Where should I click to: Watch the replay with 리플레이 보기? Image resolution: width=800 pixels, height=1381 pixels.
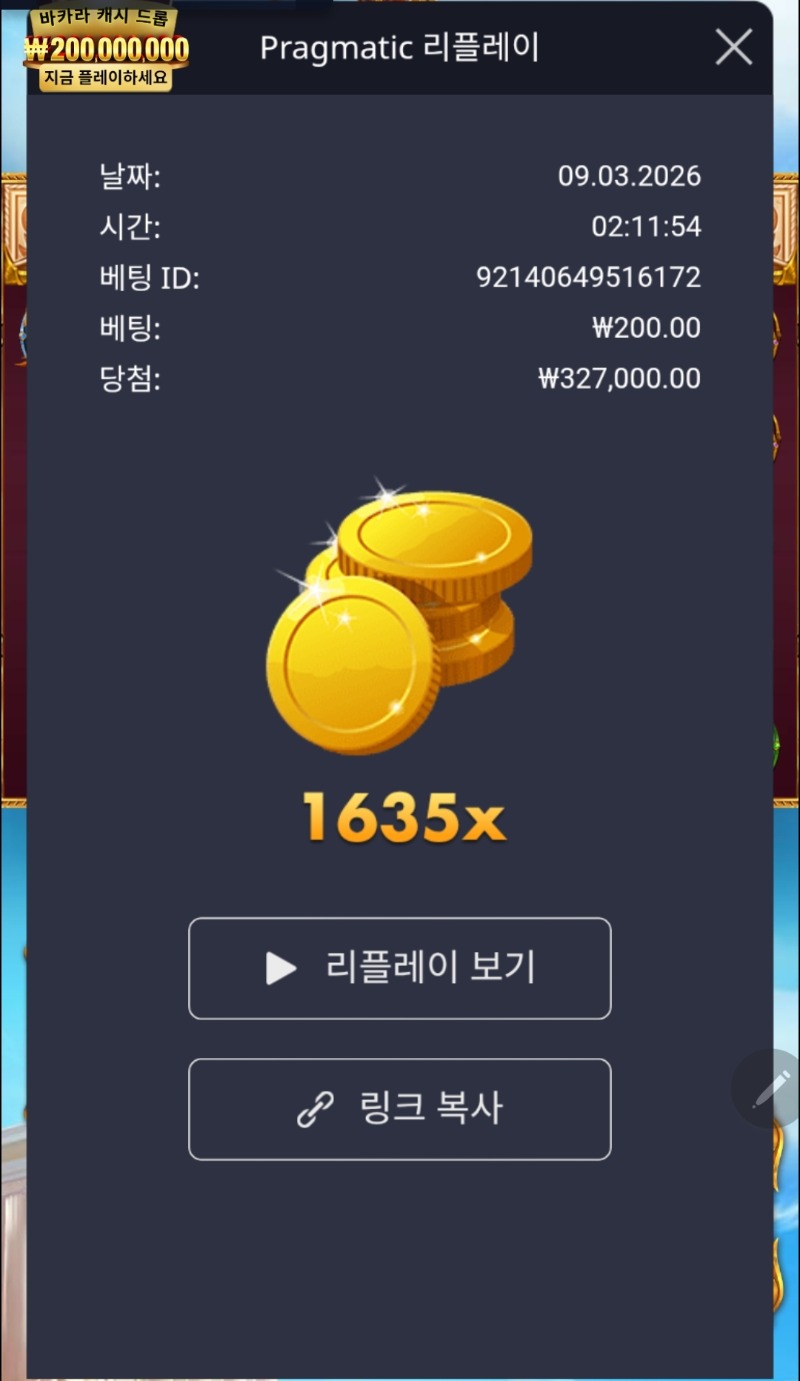click(x=399, y=968)
